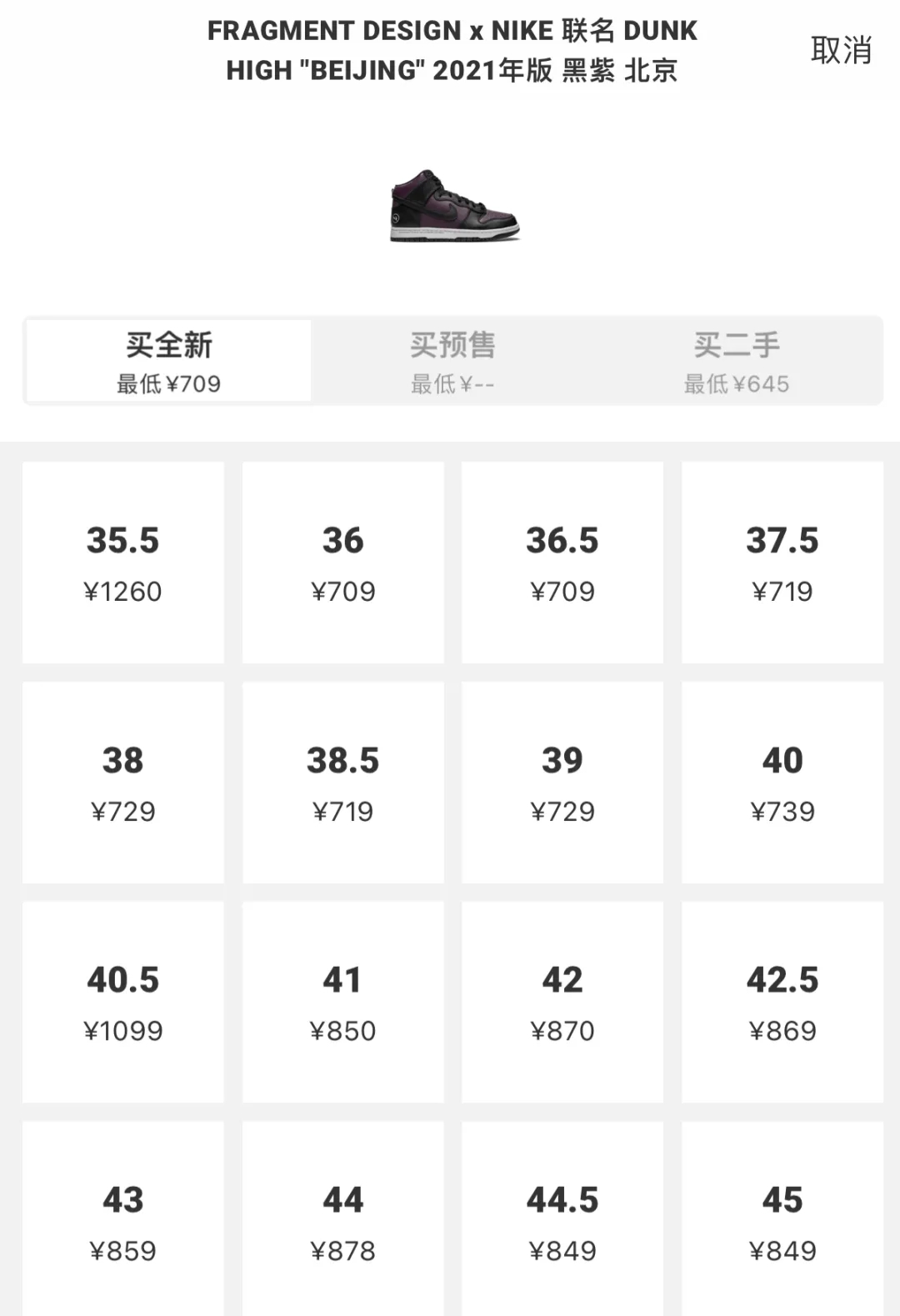Pick size 40.5 at ¥1099
Screen dimensions: 900x1316
(x=123, y=1002)
